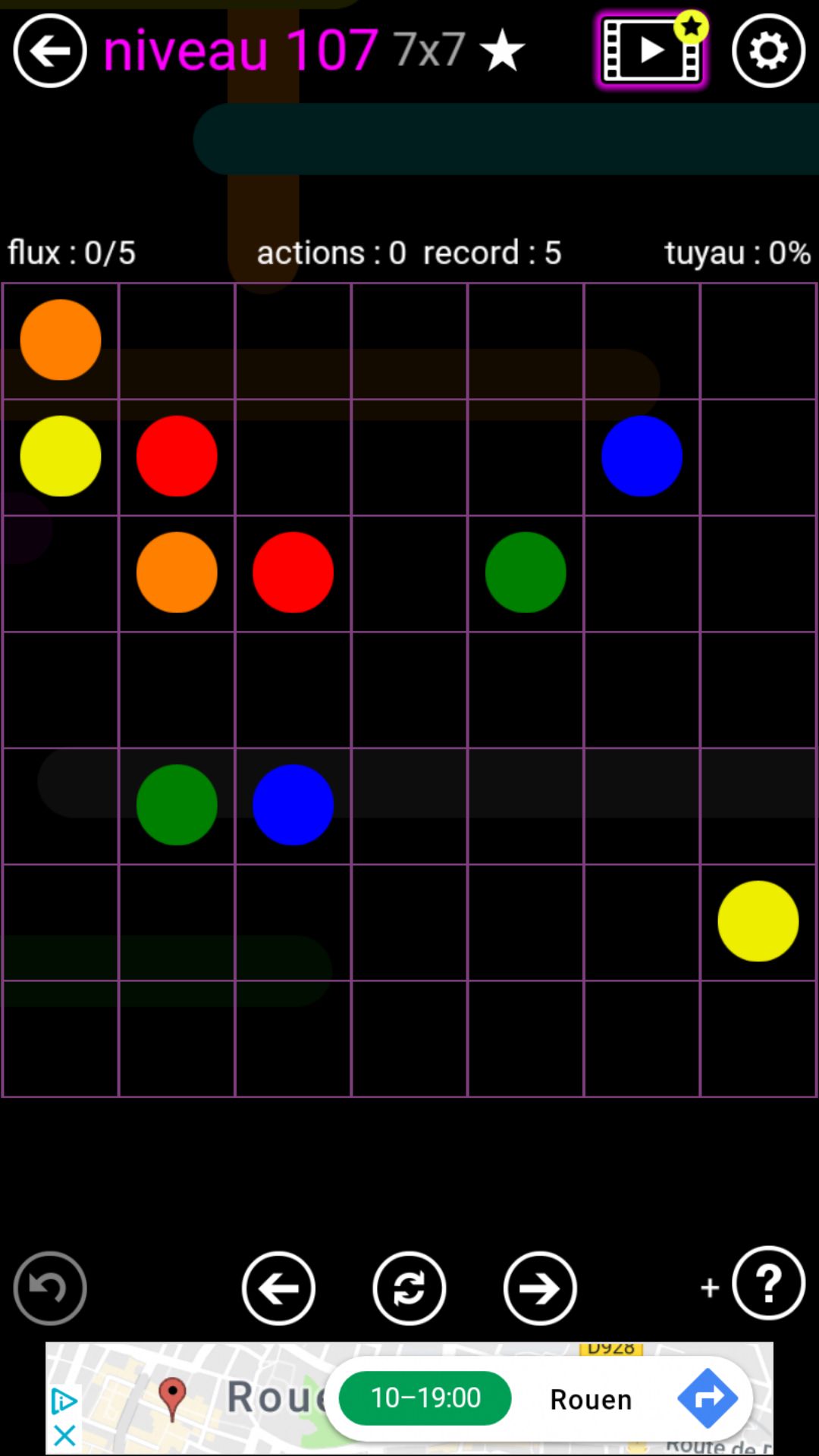Tap the blue dot beside the green dot

(x=293, y=805)
